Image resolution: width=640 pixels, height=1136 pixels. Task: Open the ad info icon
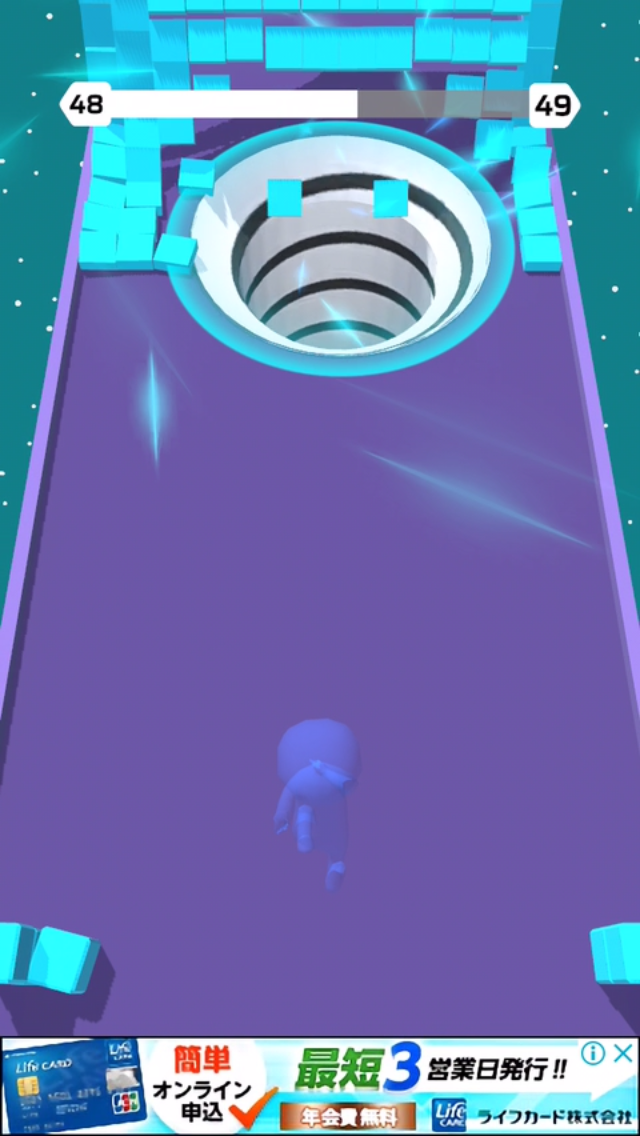(x=593, y=1053)
